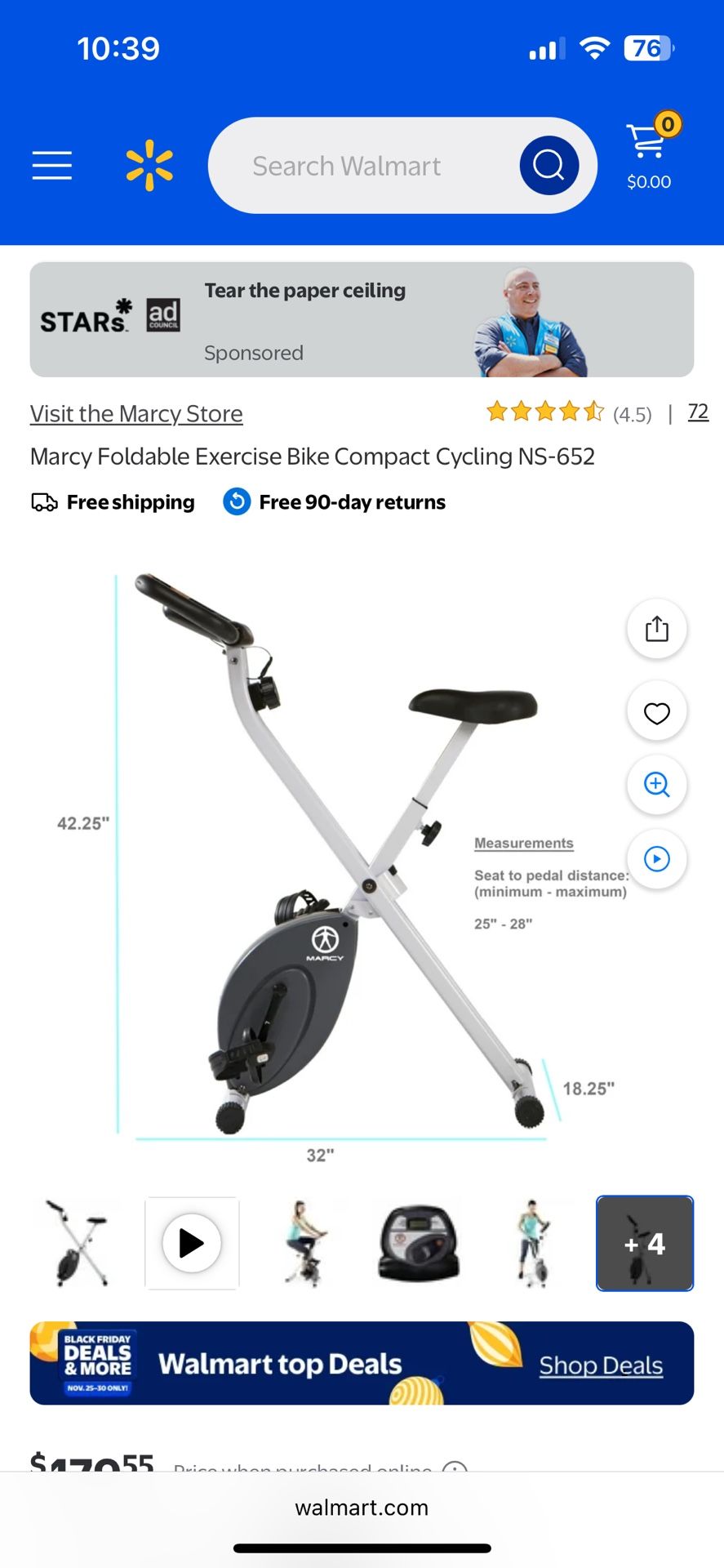Viewport: 724px width, 1568px height.
Task: Tap the 90-day returns circular arrow icon
Action: coord(235,501)
